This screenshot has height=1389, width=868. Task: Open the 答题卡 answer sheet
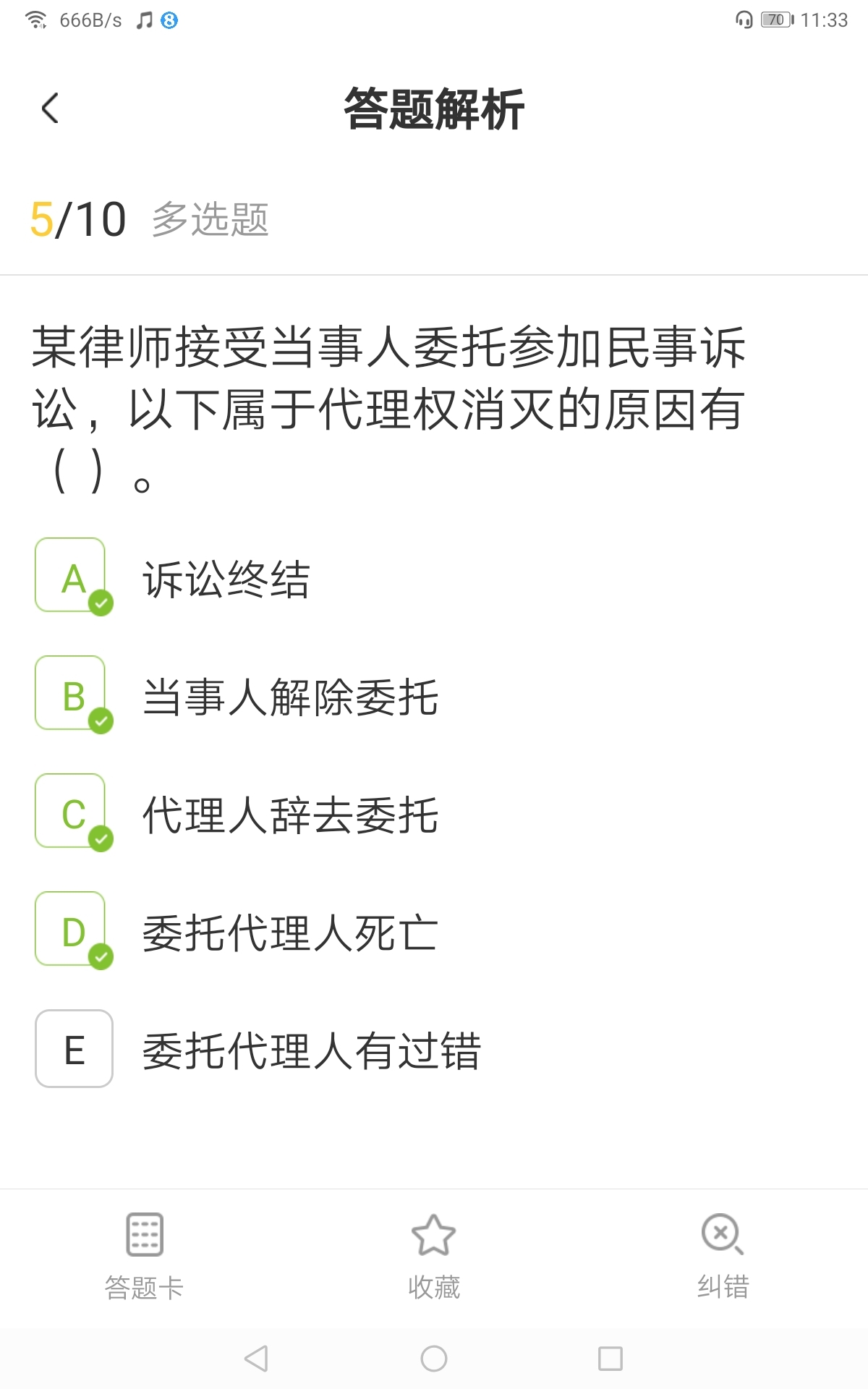pos(145,1256)
